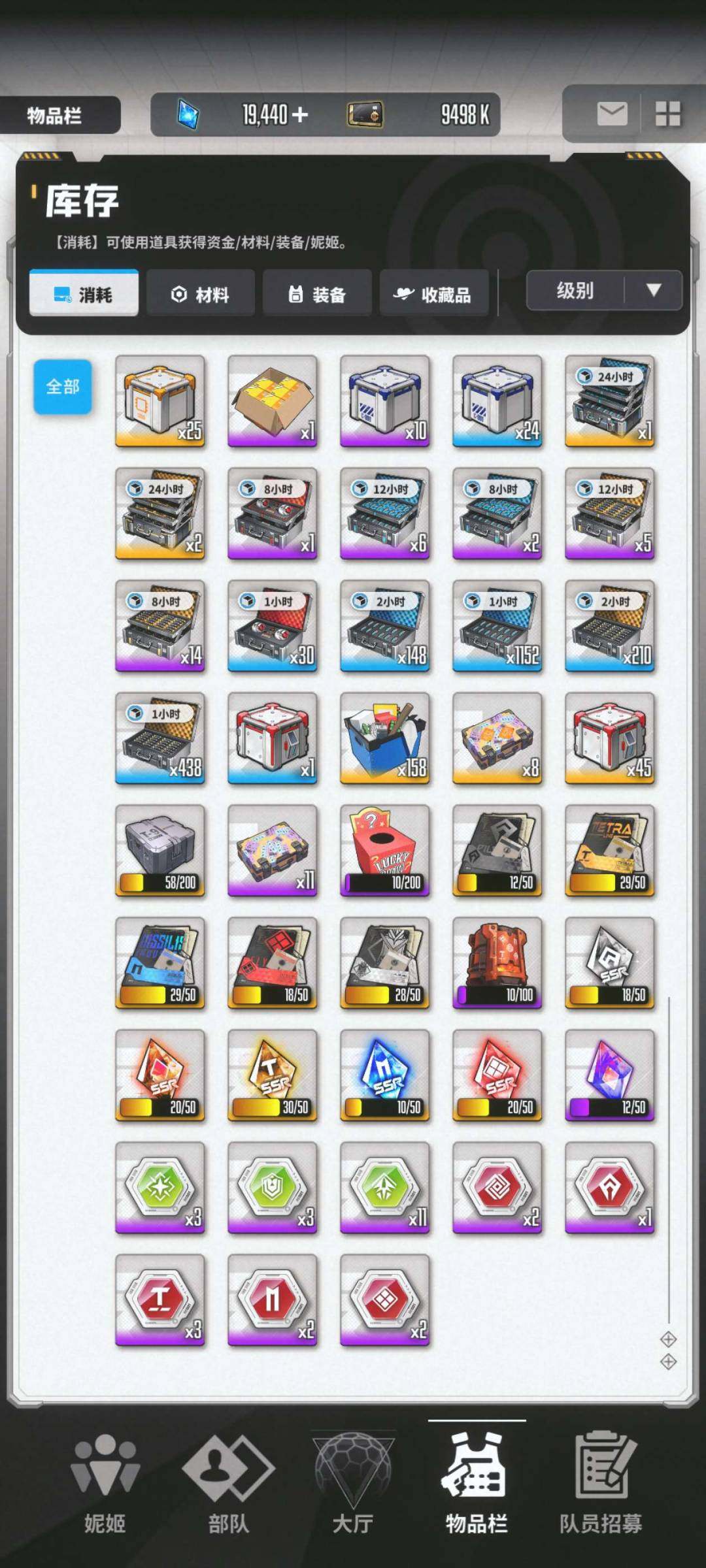Open the 1小时 case with x1152
706x1568 pixels.
pos(497,626)
